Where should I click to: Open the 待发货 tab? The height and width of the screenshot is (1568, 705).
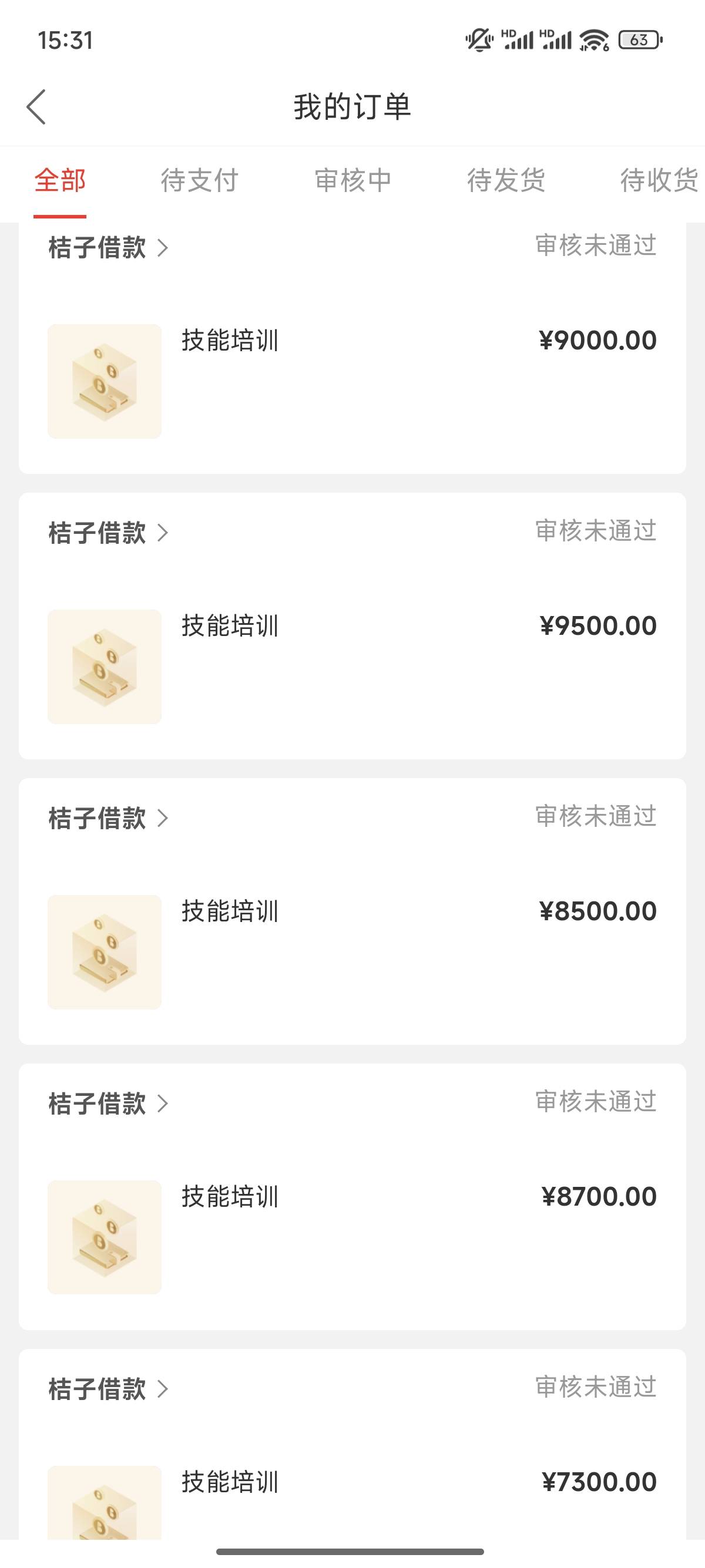click(x=506, y=180)
